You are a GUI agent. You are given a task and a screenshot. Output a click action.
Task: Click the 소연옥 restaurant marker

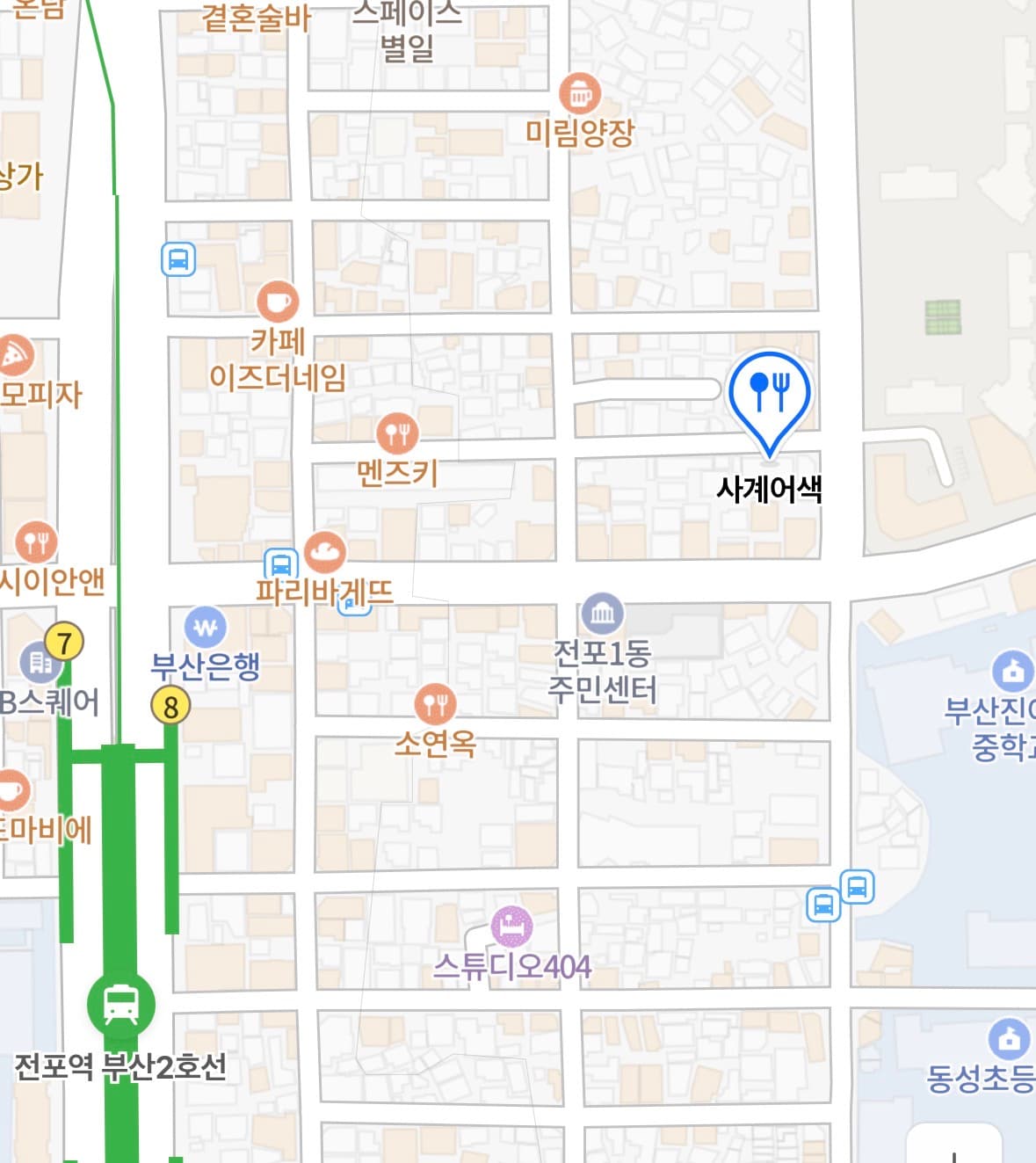438,702
